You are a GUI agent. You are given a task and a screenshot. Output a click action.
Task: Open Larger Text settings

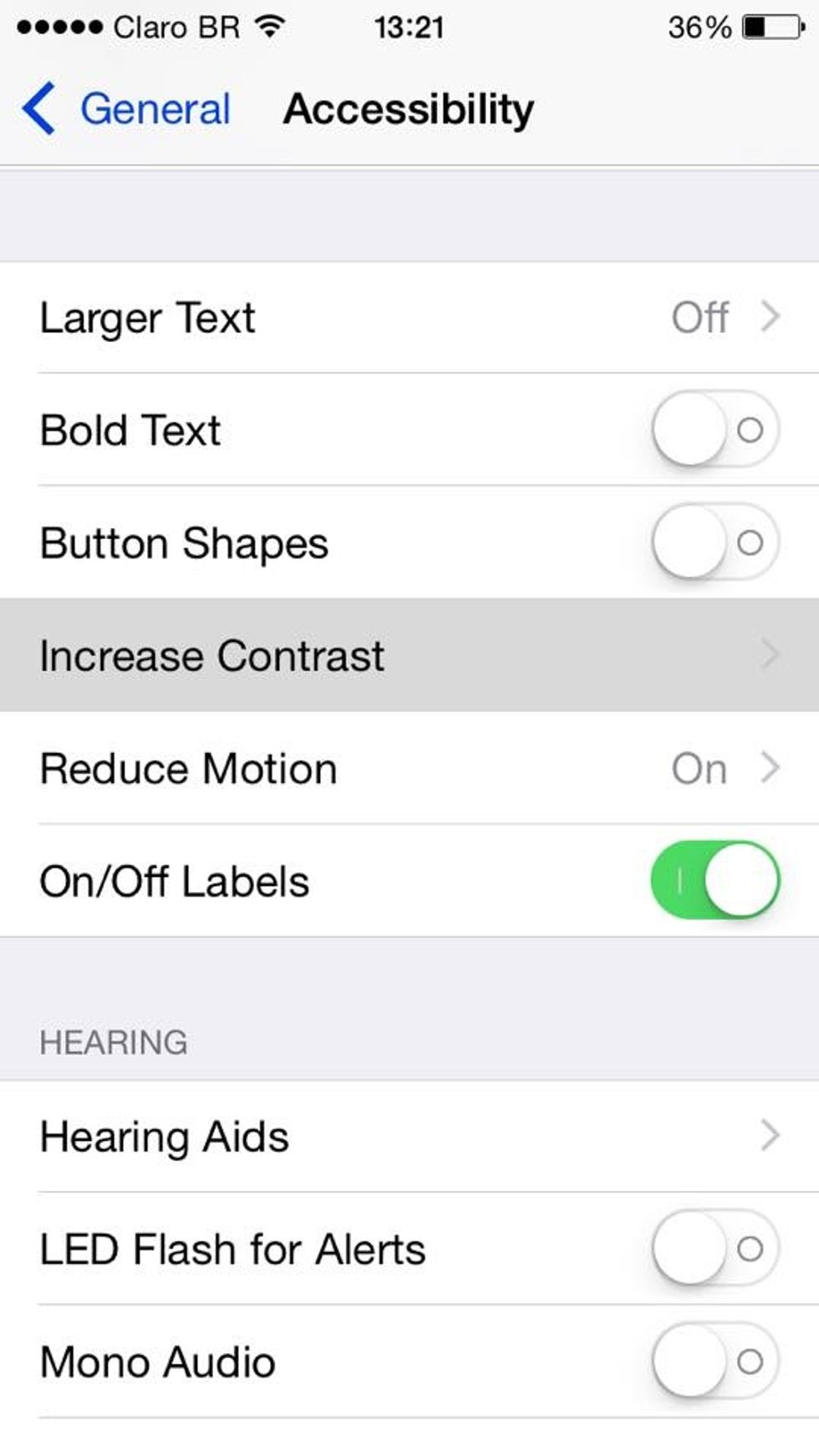click(x=409, y=318)
